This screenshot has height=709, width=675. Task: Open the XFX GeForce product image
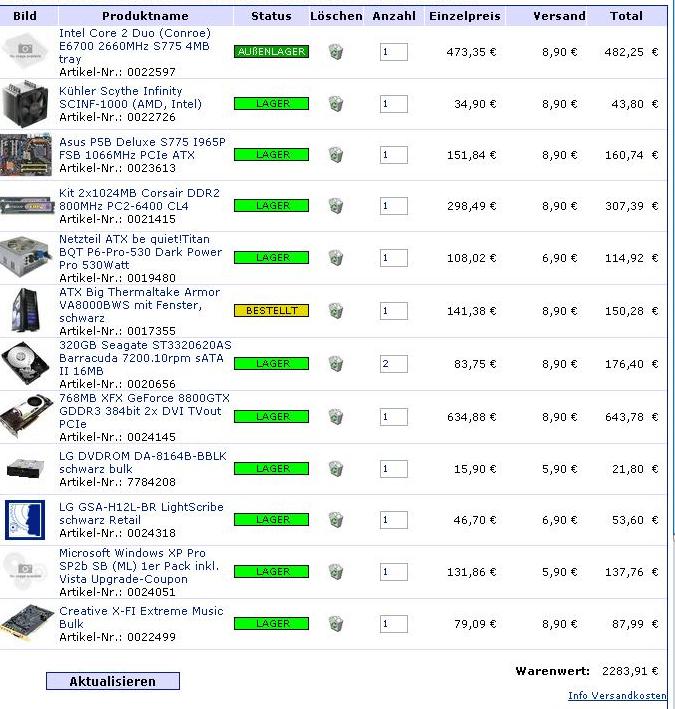coord(27,416)
